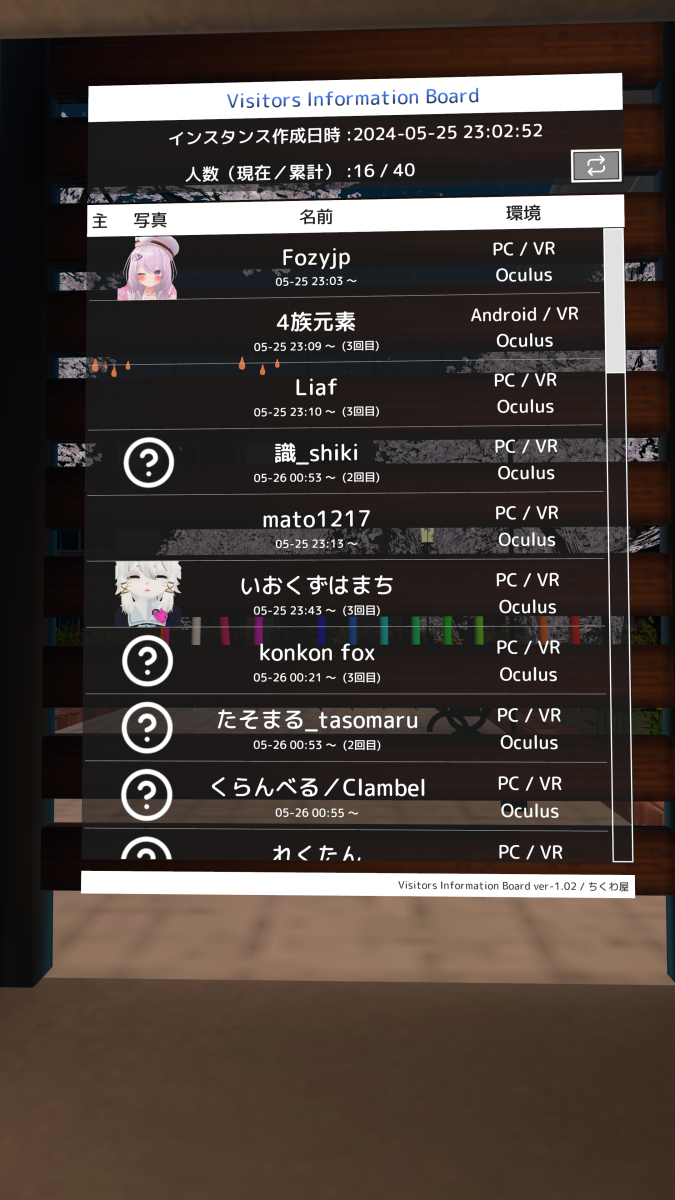Refresh the visitors list

coord(596,166)
